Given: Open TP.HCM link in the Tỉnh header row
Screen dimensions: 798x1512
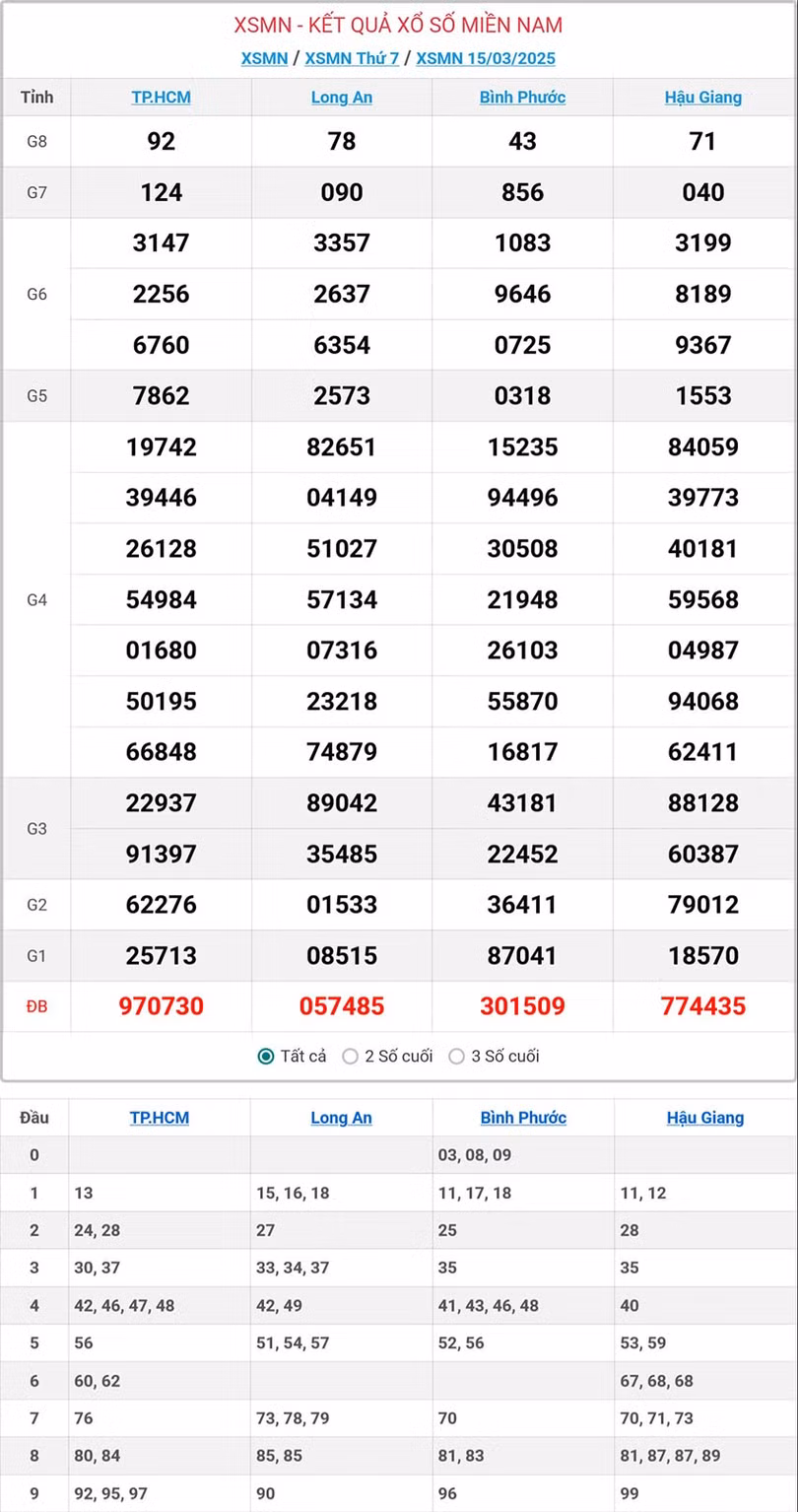Looking at the screenshot, I should point(161,98).
